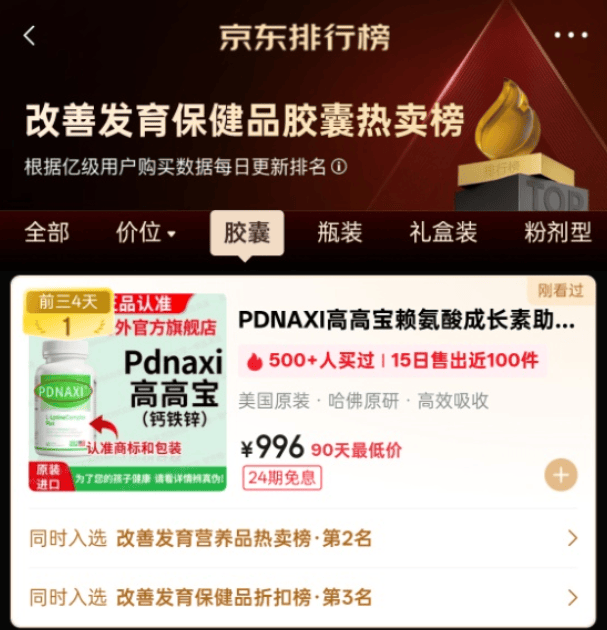Switch to the 粉剂型 tab
The height and width of the screenshot is (630, 607).
[x=558, y=233]
